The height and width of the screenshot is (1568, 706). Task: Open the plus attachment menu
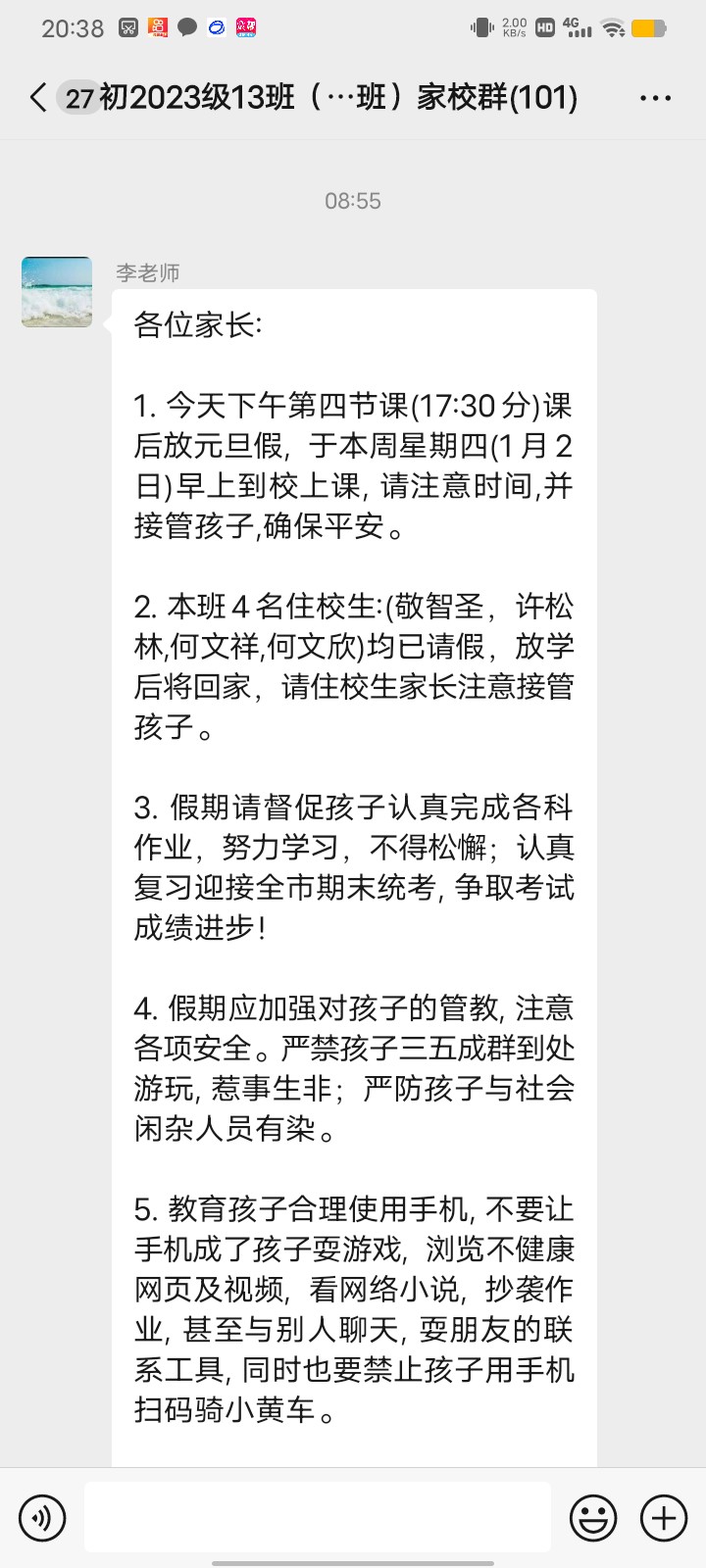click(664, 1518)
